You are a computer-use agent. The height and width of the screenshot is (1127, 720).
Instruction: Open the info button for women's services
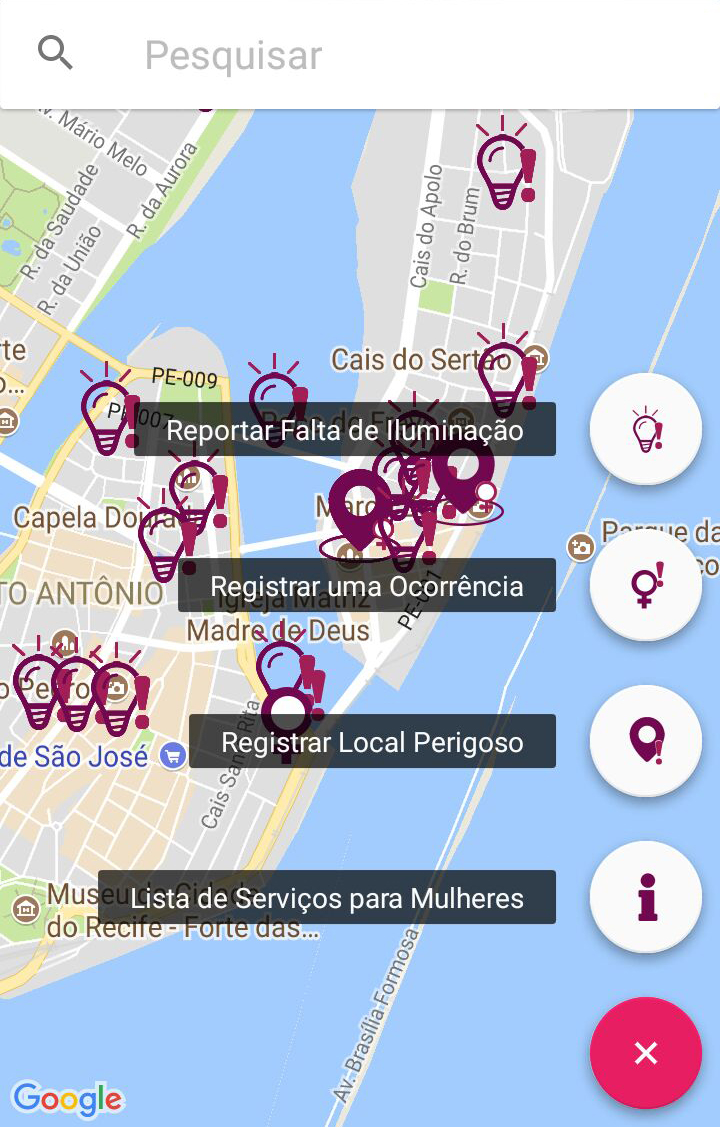pos(646,897)
